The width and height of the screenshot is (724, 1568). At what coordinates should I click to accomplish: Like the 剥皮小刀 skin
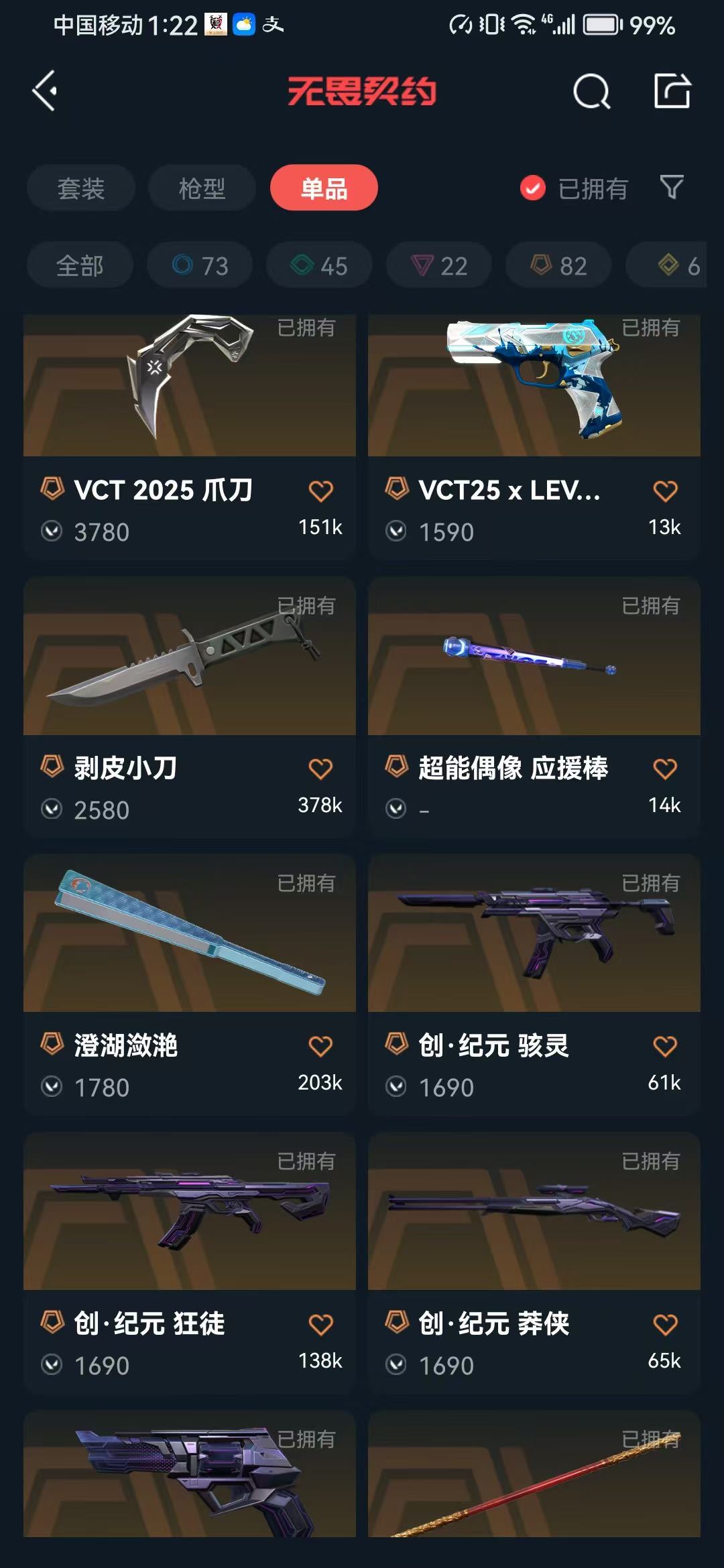(x=320, y=769)
